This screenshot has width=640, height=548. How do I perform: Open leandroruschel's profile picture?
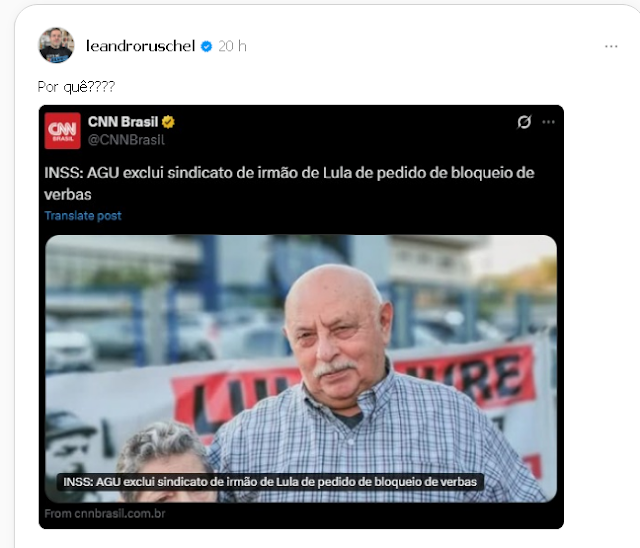[56, 46]
